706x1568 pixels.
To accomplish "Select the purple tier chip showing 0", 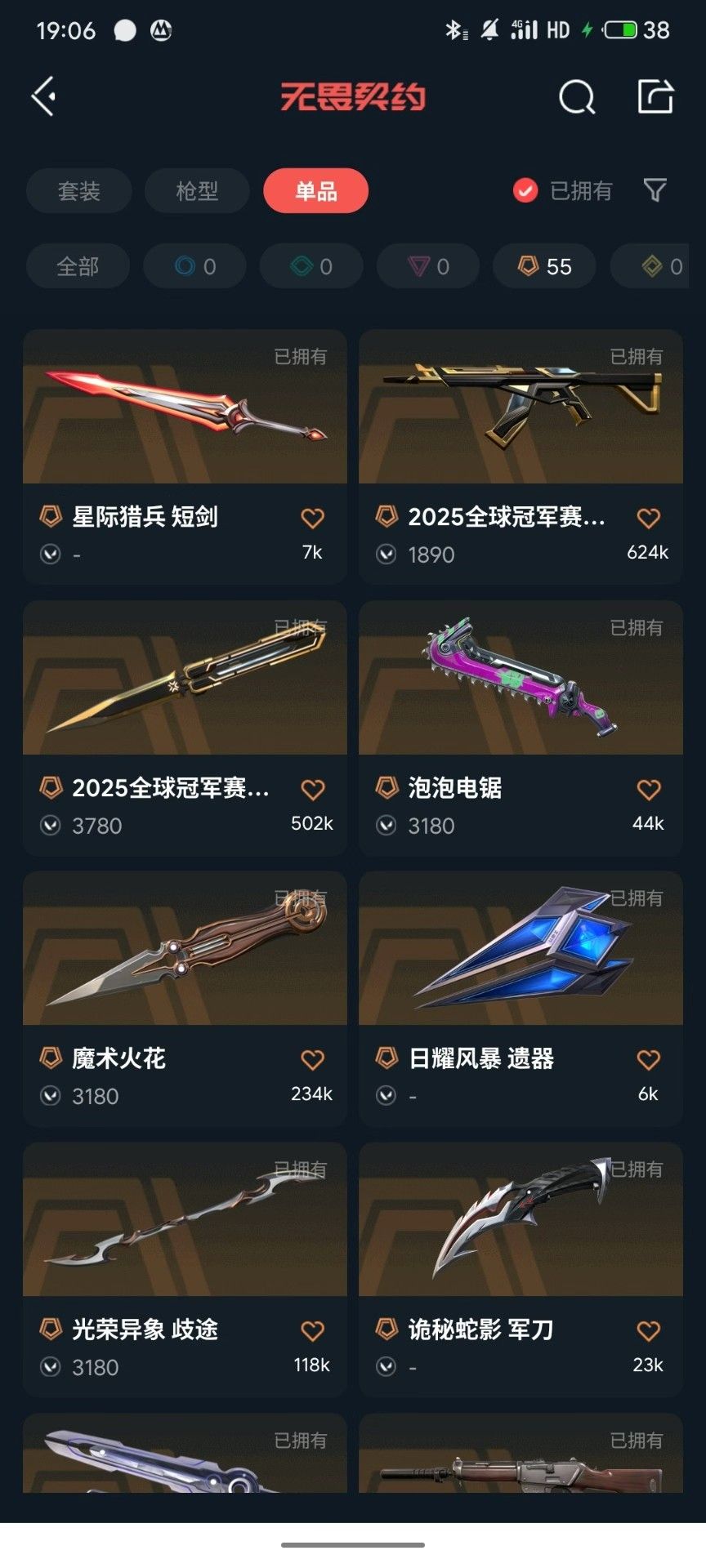I will tap(427, 266).
